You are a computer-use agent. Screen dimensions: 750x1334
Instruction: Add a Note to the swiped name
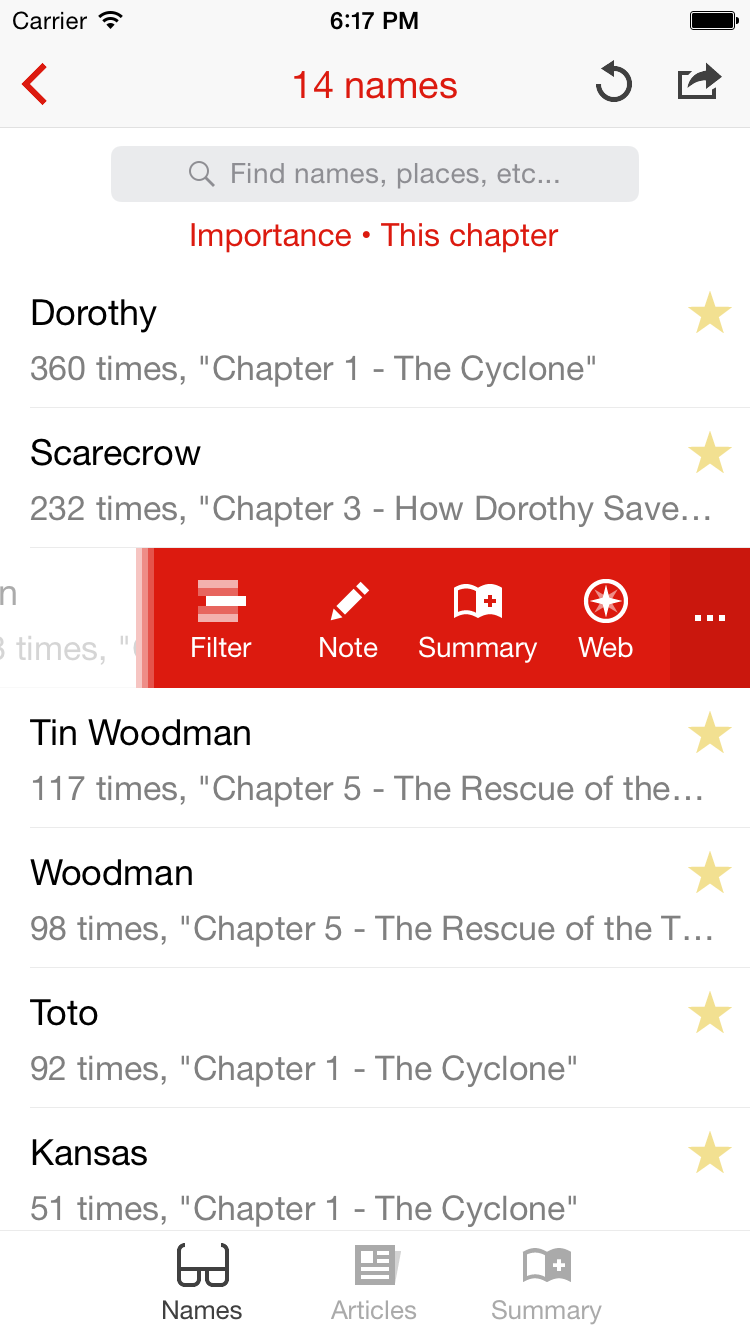click(348, 619)
